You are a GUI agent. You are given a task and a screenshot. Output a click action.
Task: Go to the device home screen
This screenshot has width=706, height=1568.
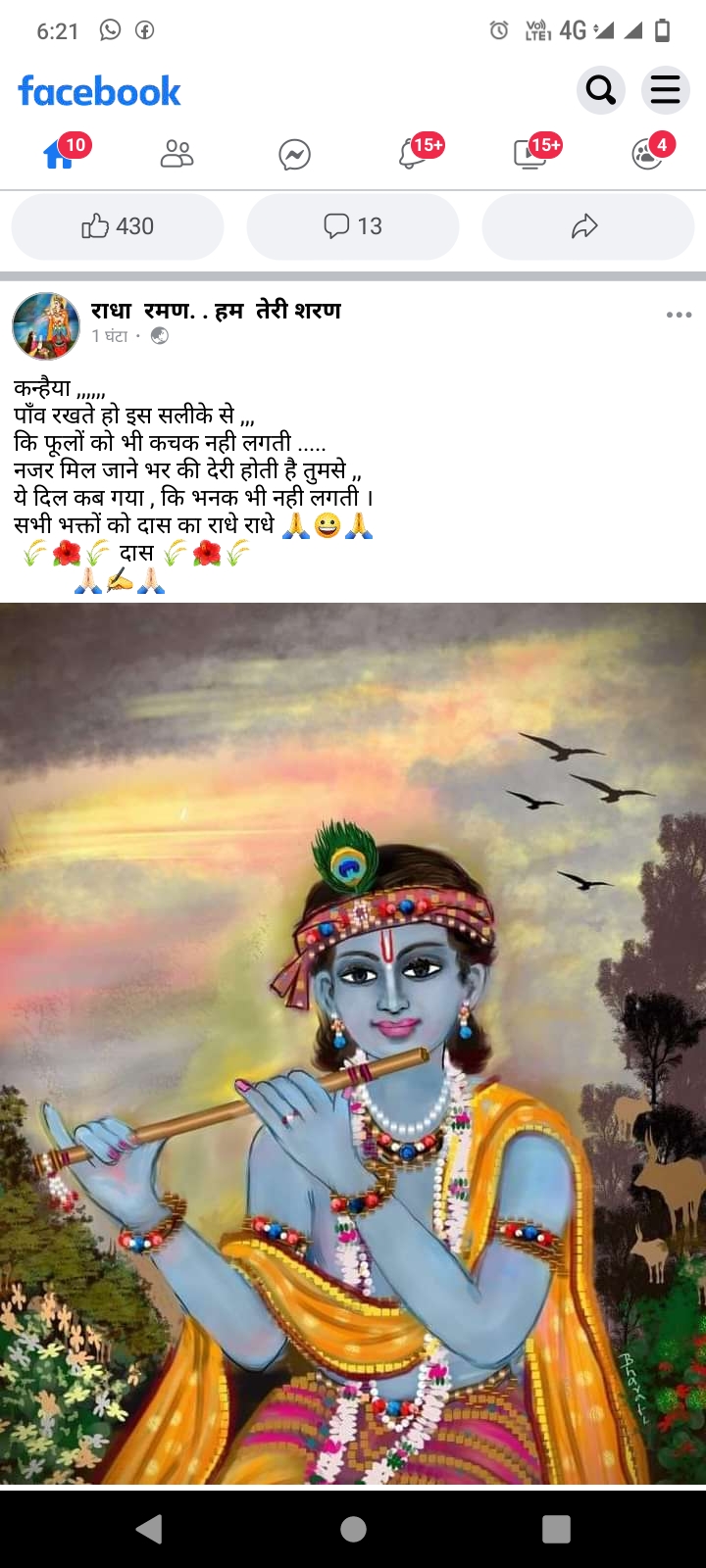click(353, 1529)
